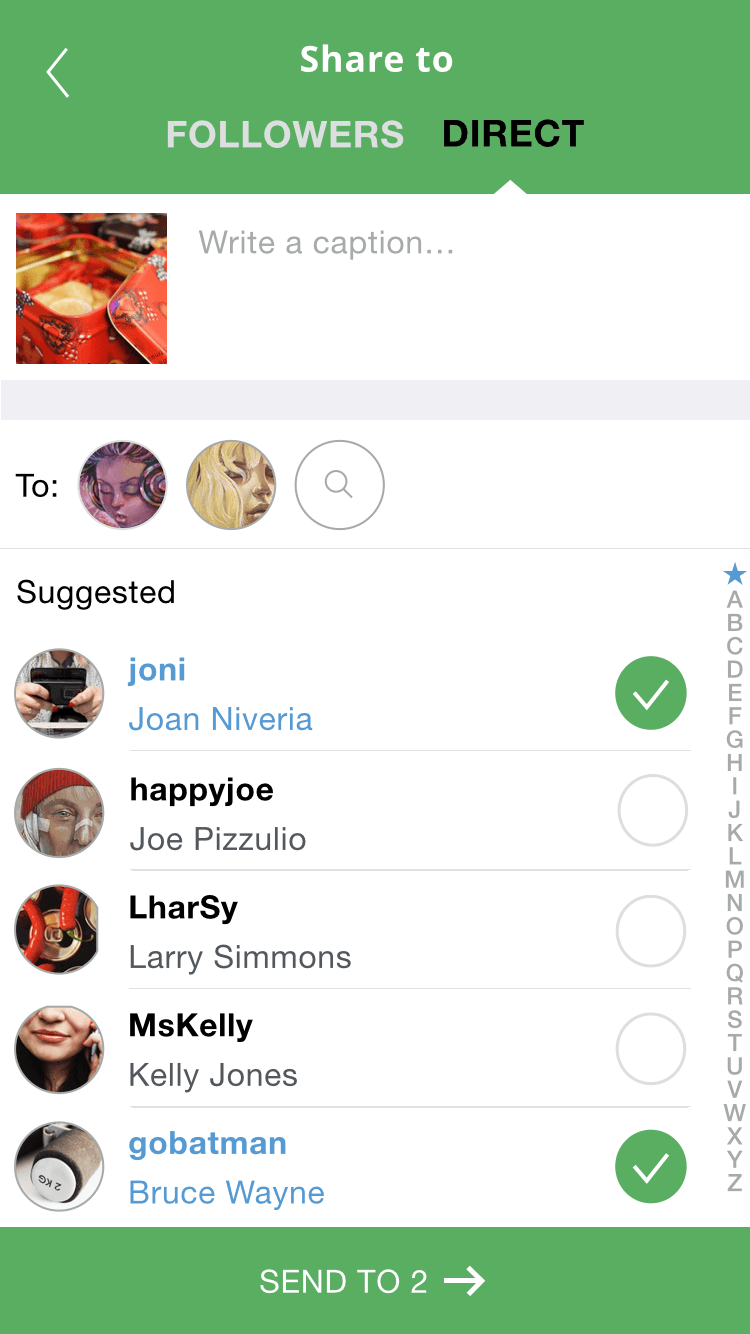Viewport: 750px width, 1334px height.
Task: Select the DIRECT tab
Action: coord(513,134)
